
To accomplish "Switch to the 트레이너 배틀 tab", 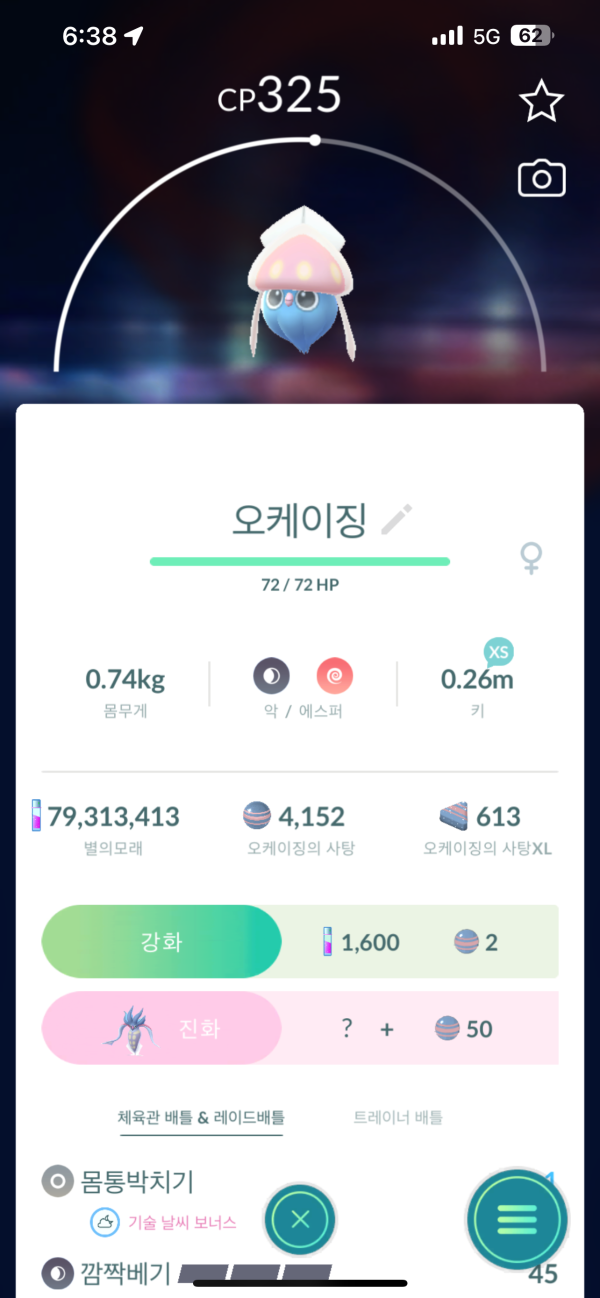I will click(x=398, y=1117).
